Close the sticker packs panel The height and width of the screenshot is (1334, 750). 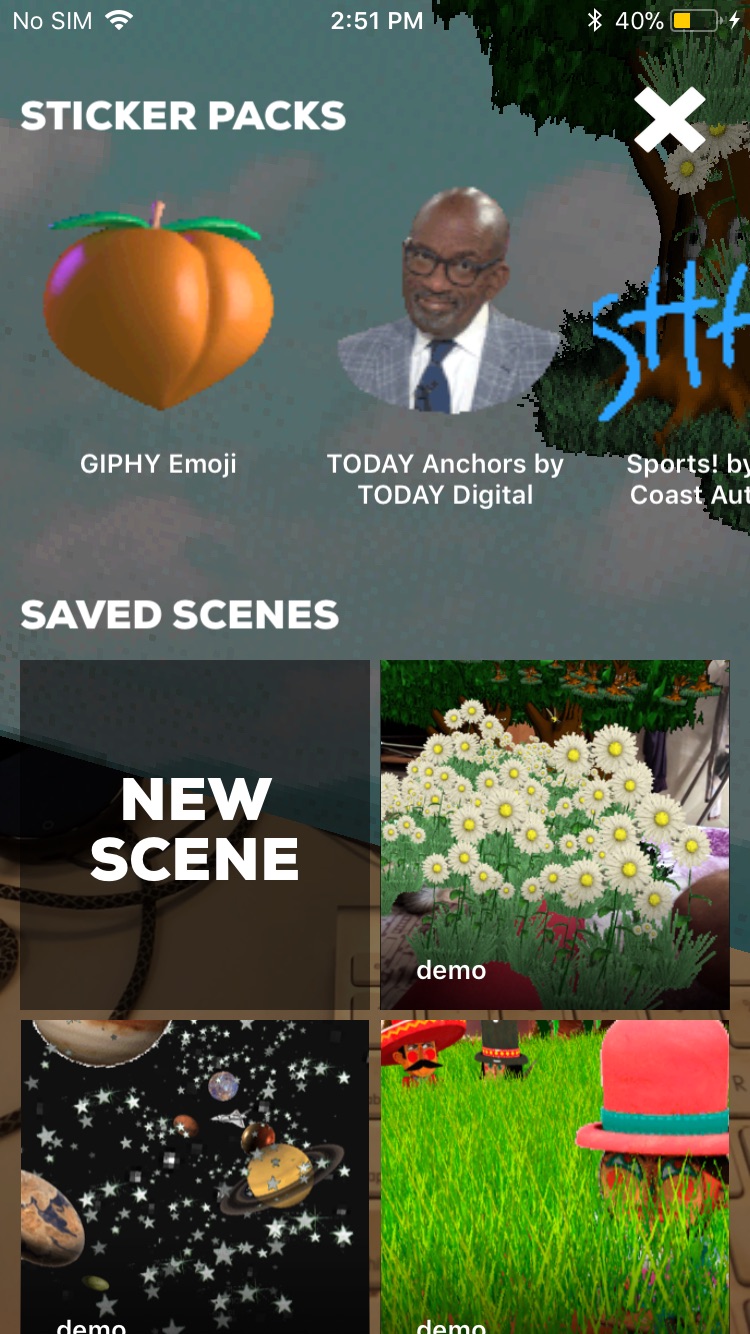coord(670,120)
